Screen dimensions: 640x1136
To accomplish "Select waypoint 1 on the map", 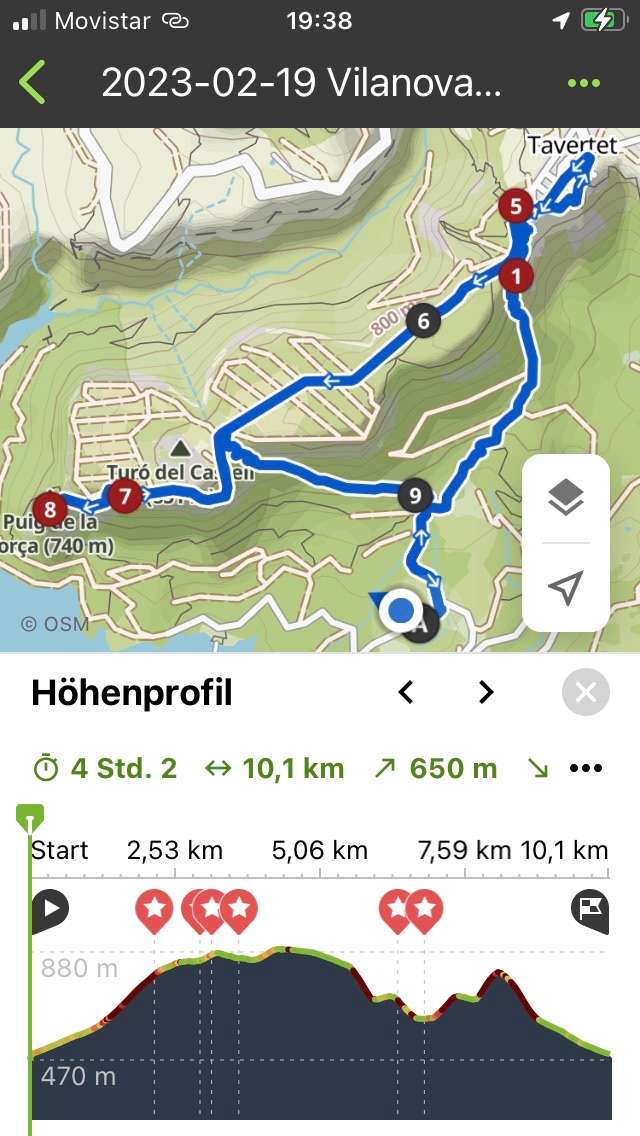I will pos(516,274).
